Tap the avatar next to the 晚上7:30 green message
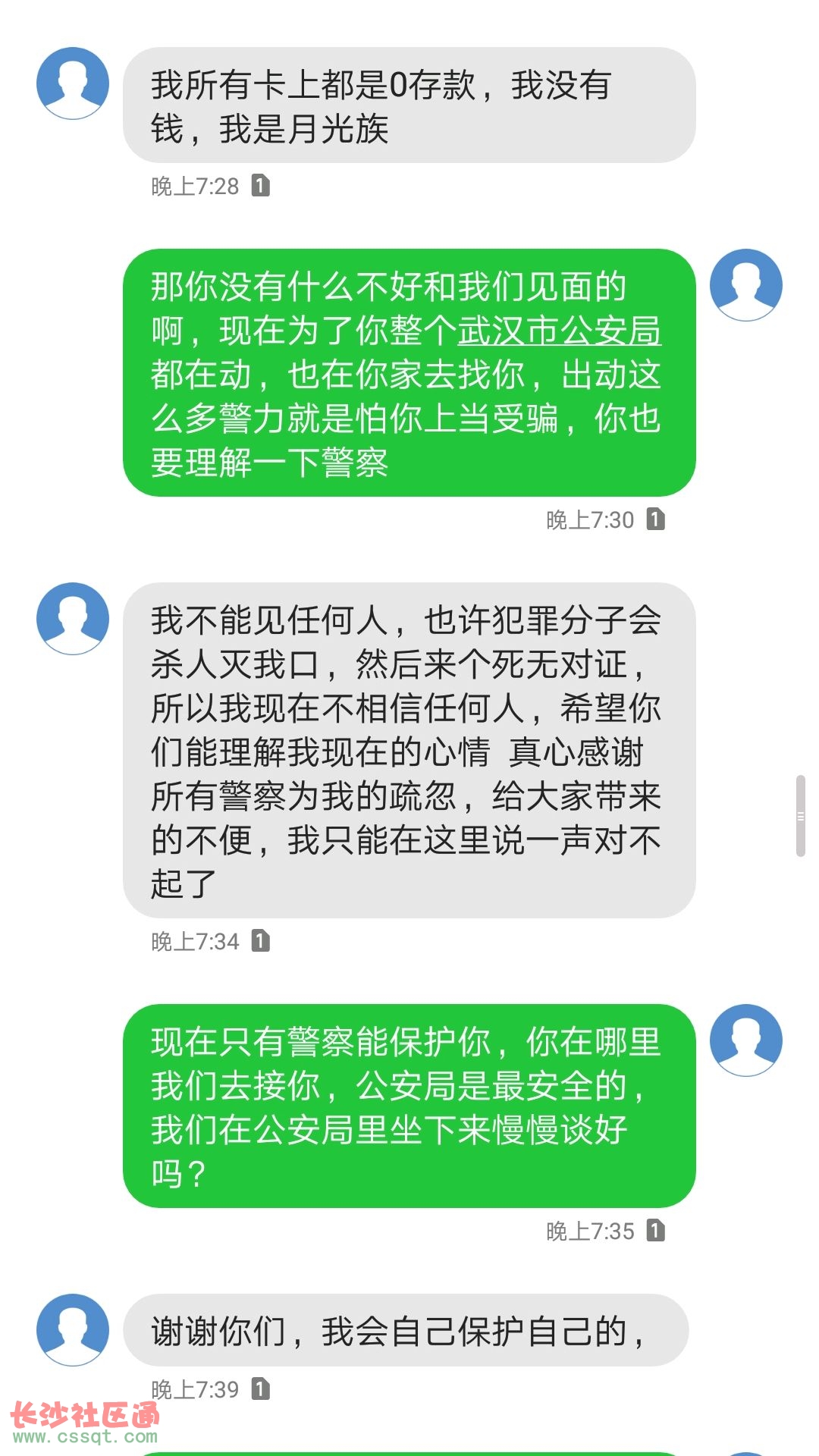 click(x=745, y=285)
